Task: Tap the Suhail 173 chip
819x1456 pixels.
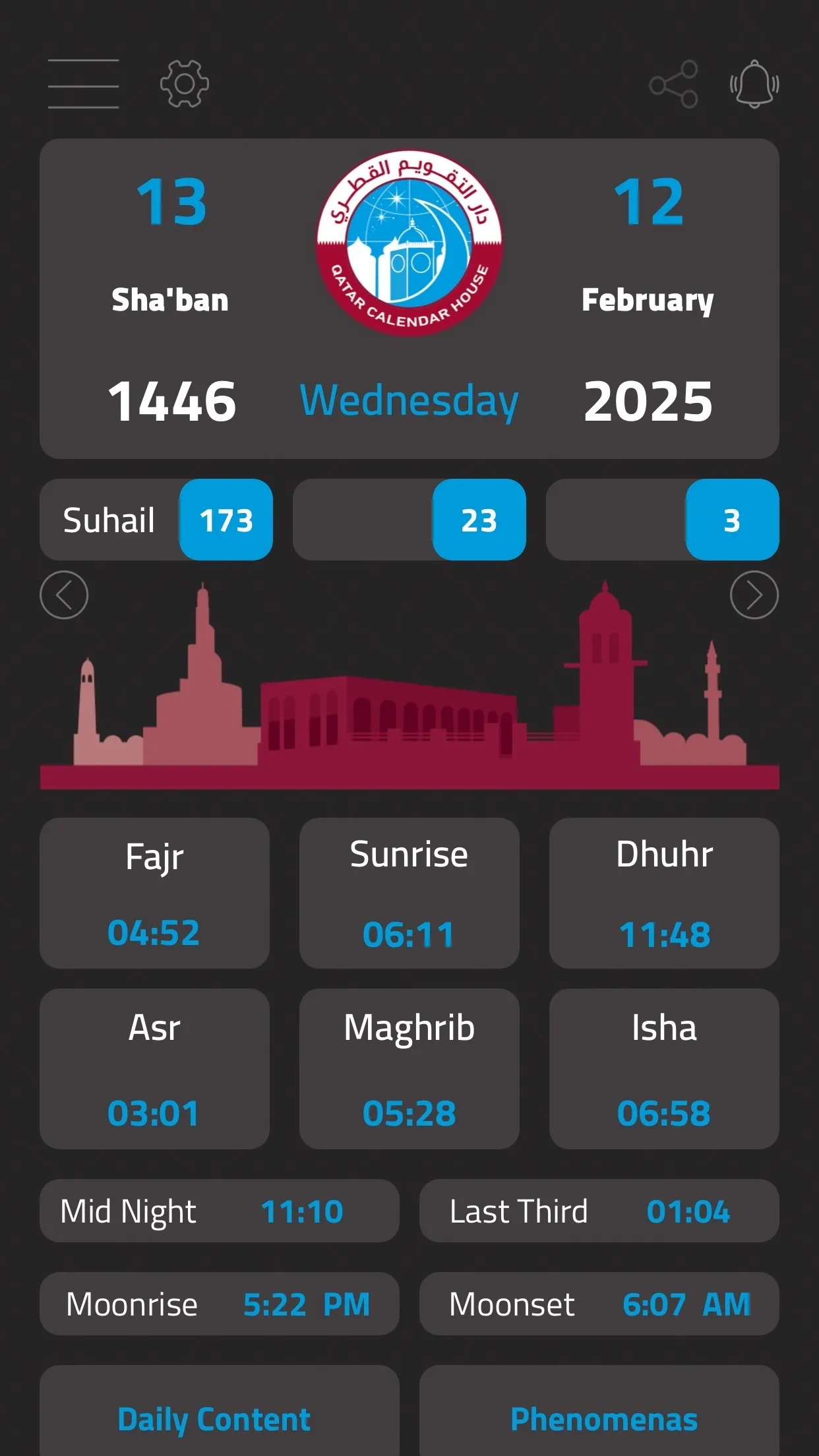Action: pos(156,520)
